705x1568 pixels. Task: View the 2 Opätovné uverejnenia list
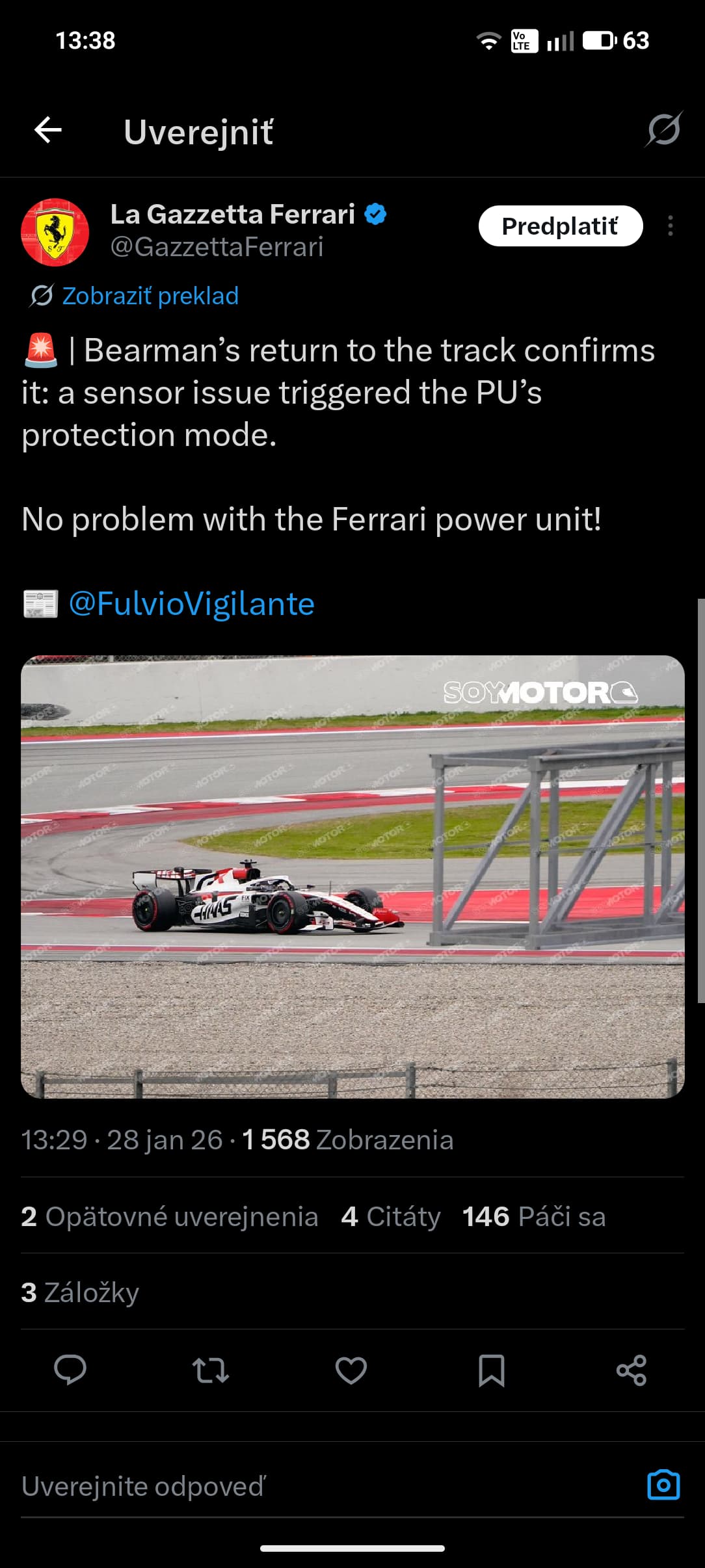(x=169, y=1216)
